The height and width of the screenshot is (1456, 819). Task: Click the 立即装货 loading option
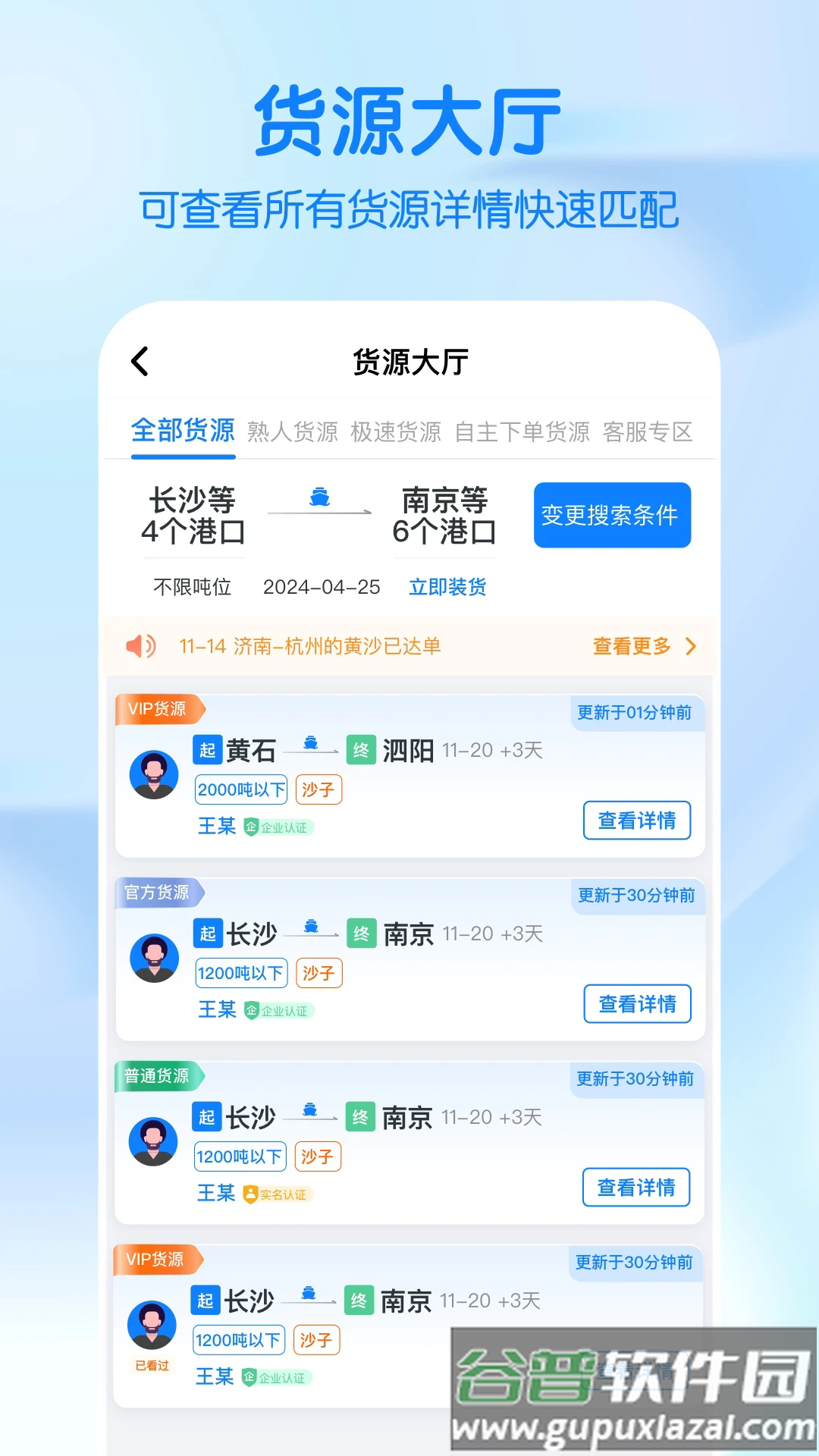(x=447, y=587)
